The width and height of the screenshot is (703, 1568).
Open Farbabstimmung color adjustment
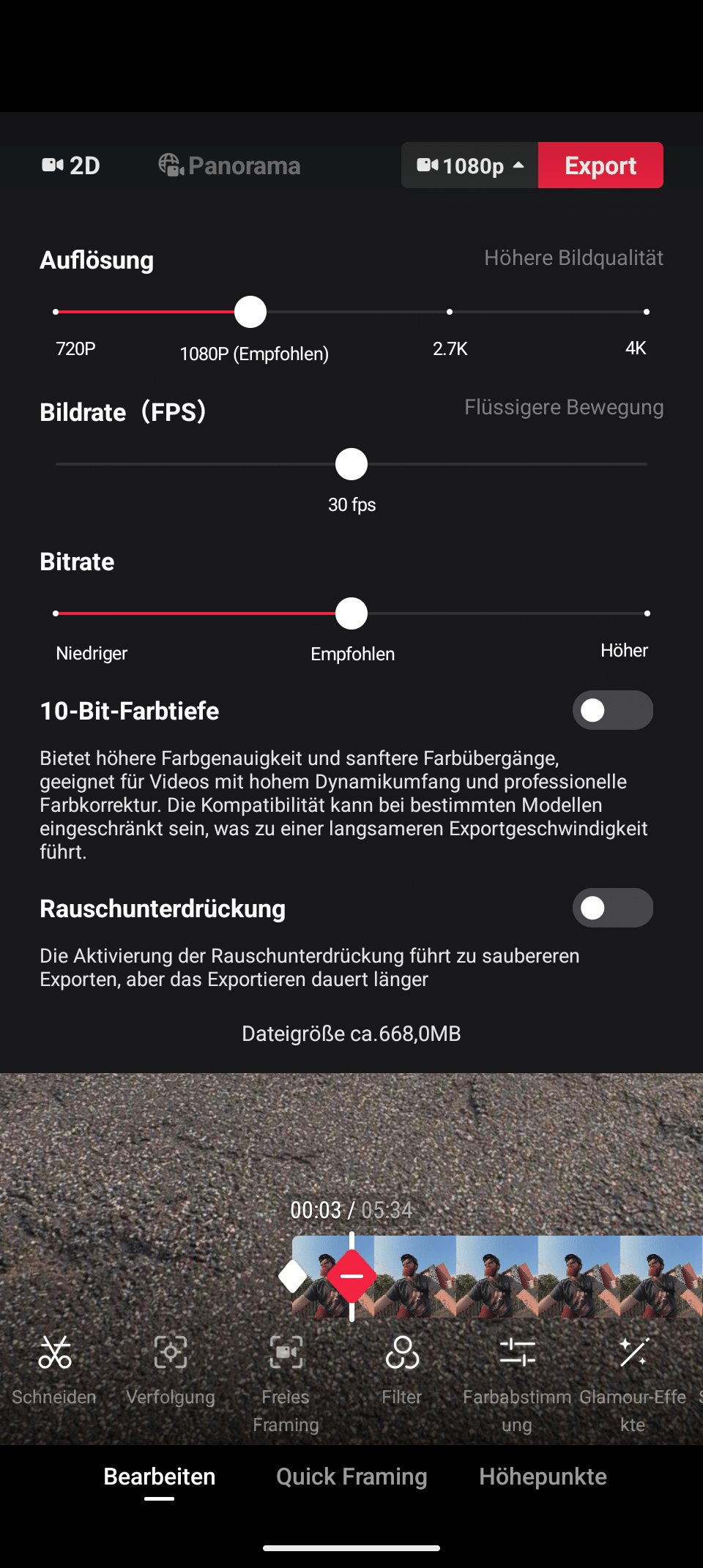517,1376
